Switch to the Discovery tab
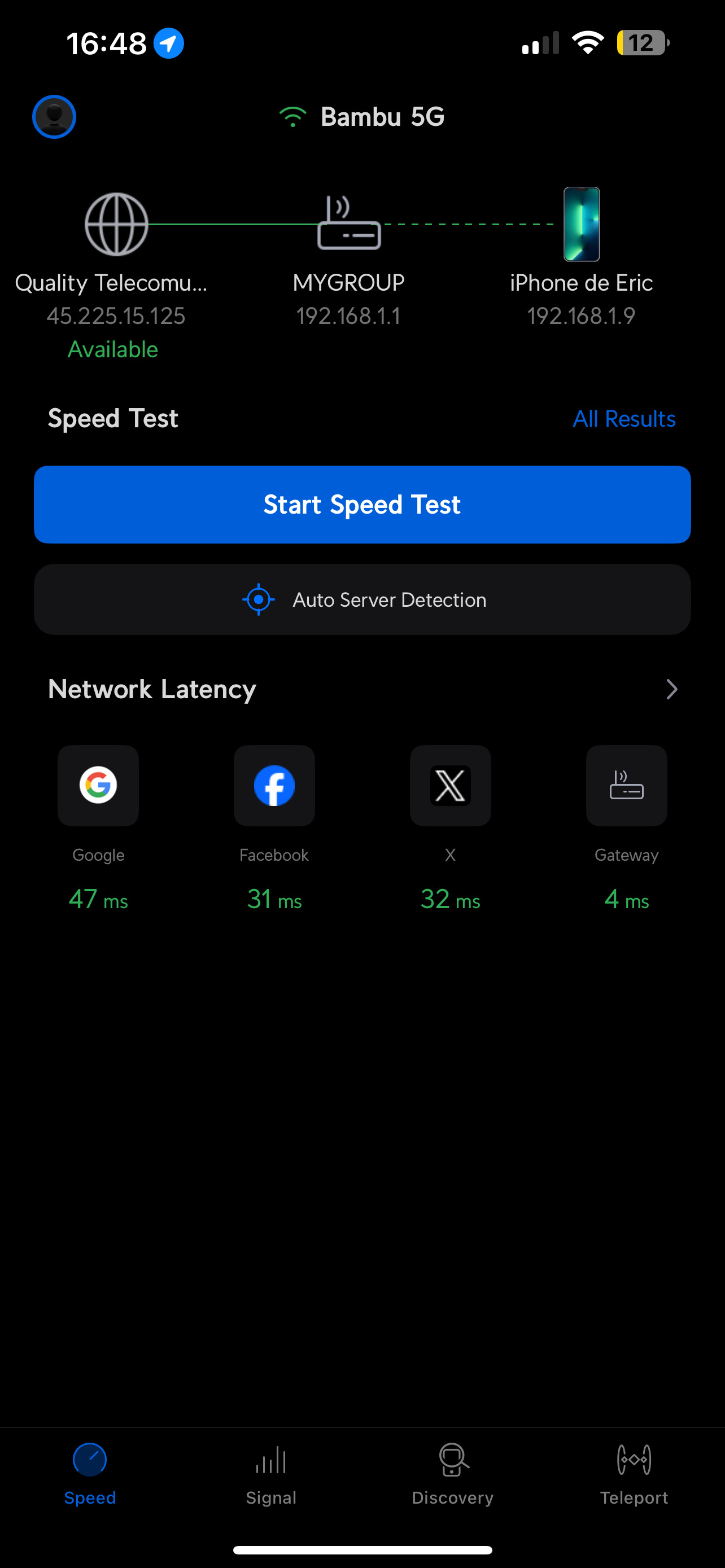Viewport: 725px width, 1568px height. [452, 1474]
